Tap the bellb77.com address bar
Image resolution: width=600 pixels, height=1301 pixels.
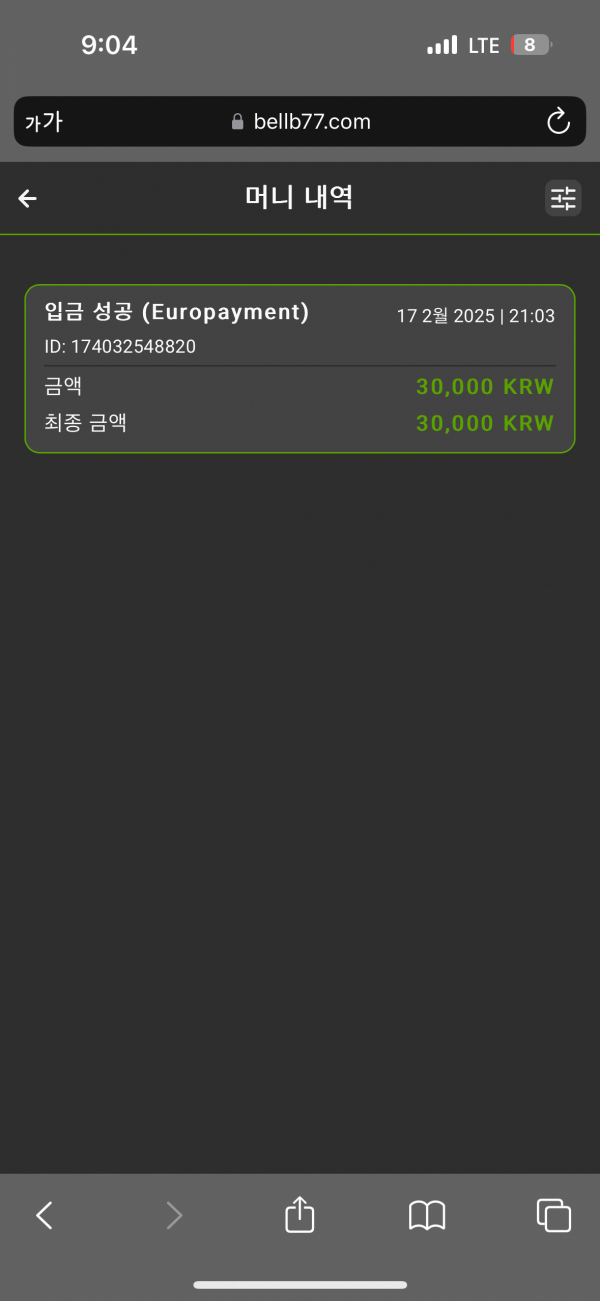pyautogui.click(x=300, y=122)
